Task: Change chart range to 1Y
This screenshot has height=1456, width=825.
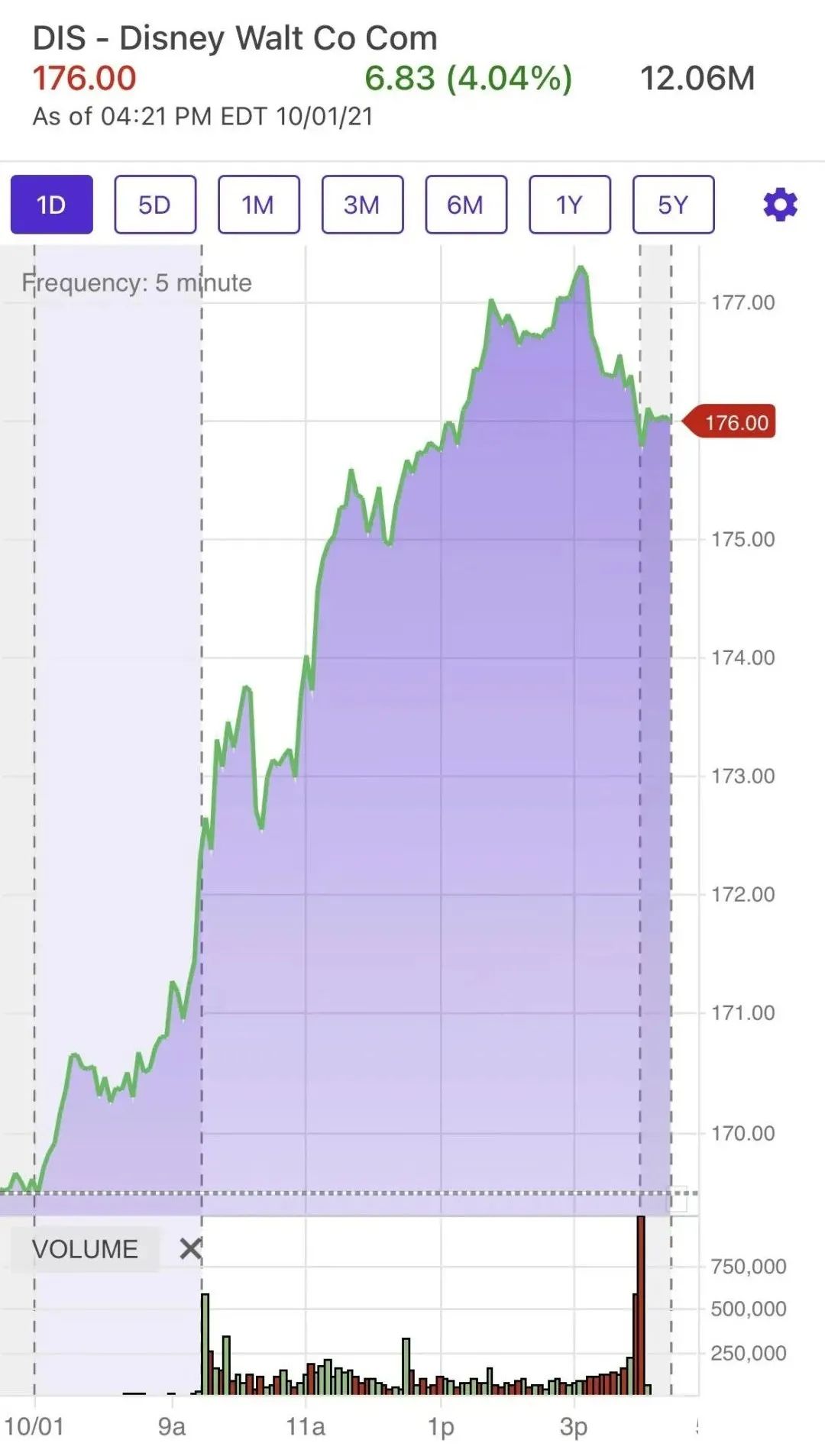Action: 569,205
